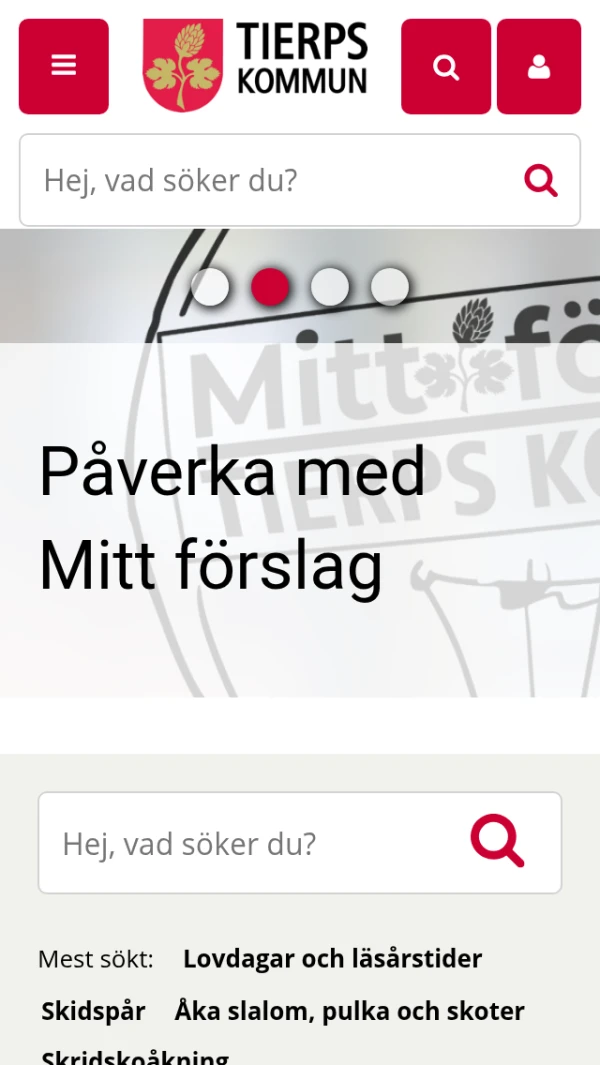
Task: Go to Tierps Kommun home via logo
Action: [x=255, y=66]
